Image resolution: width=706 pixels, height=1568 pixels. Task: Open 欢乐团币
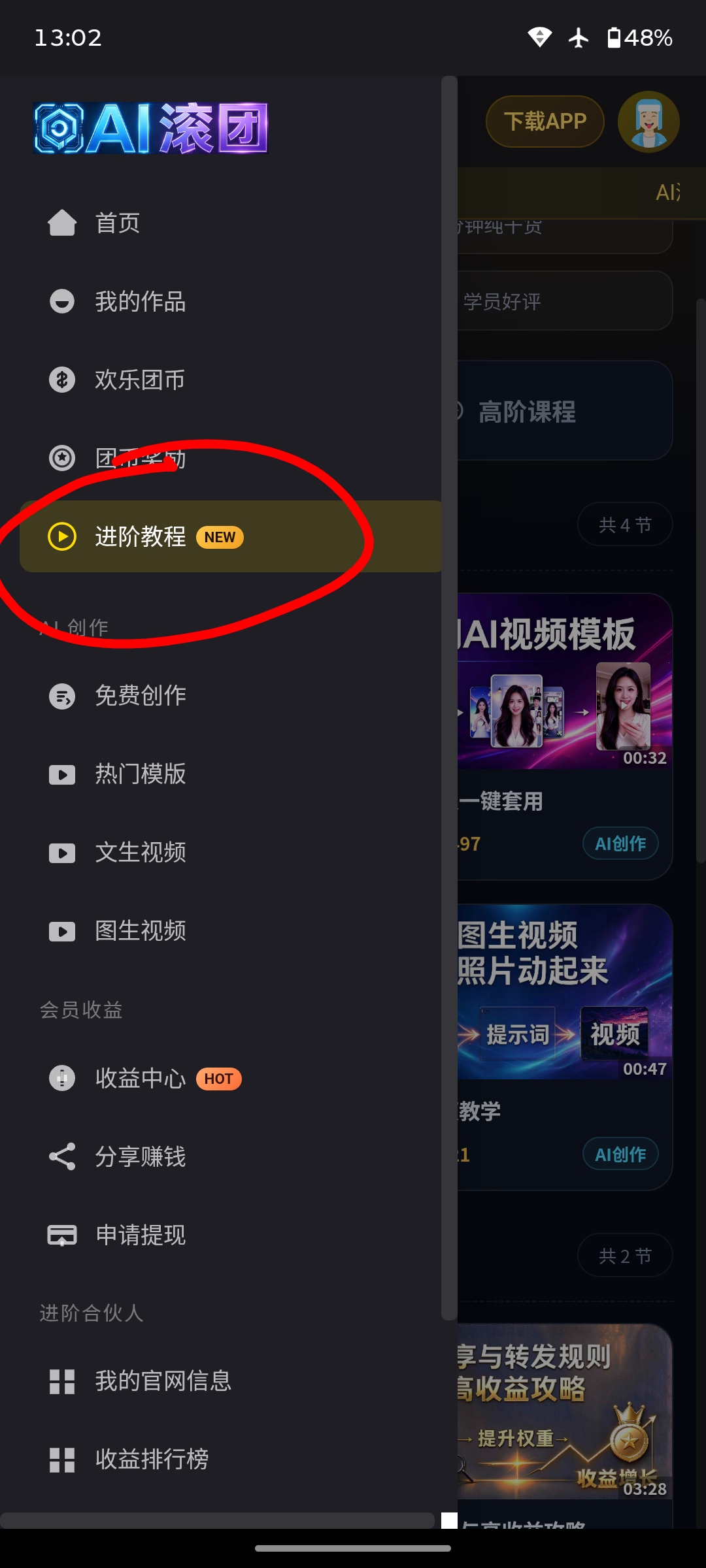pyautogui.click(x=230, y=380)
